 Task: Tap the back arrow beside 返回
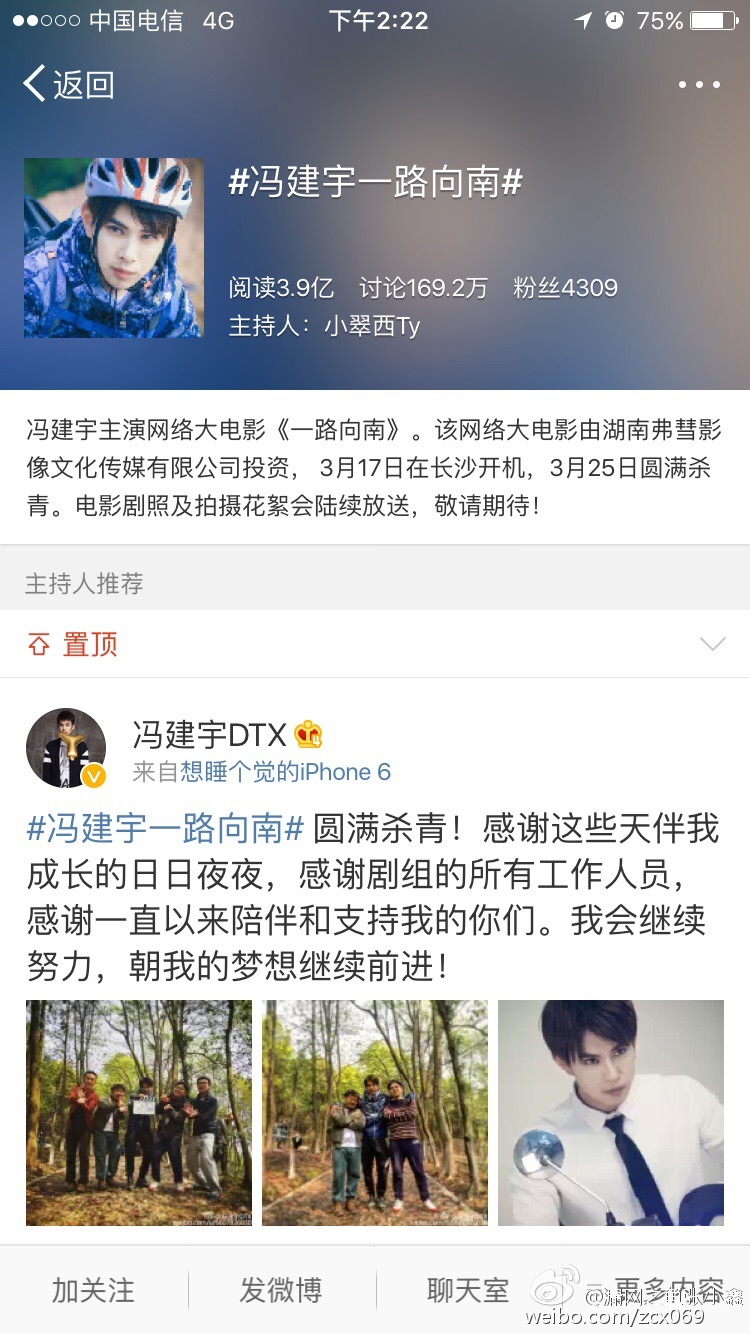coord(33,85)
